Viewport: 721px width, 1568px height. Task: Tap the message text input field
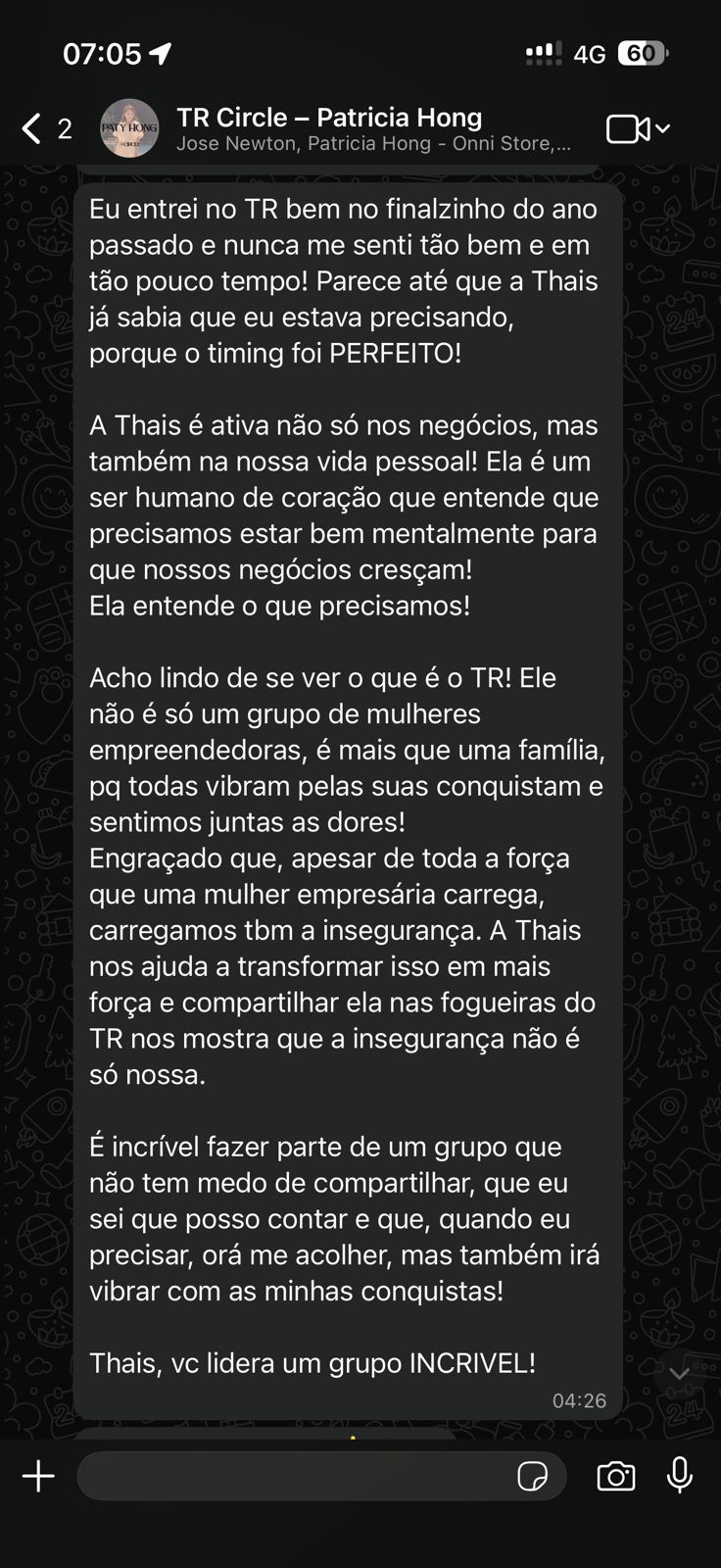(x=294, y=1476)
